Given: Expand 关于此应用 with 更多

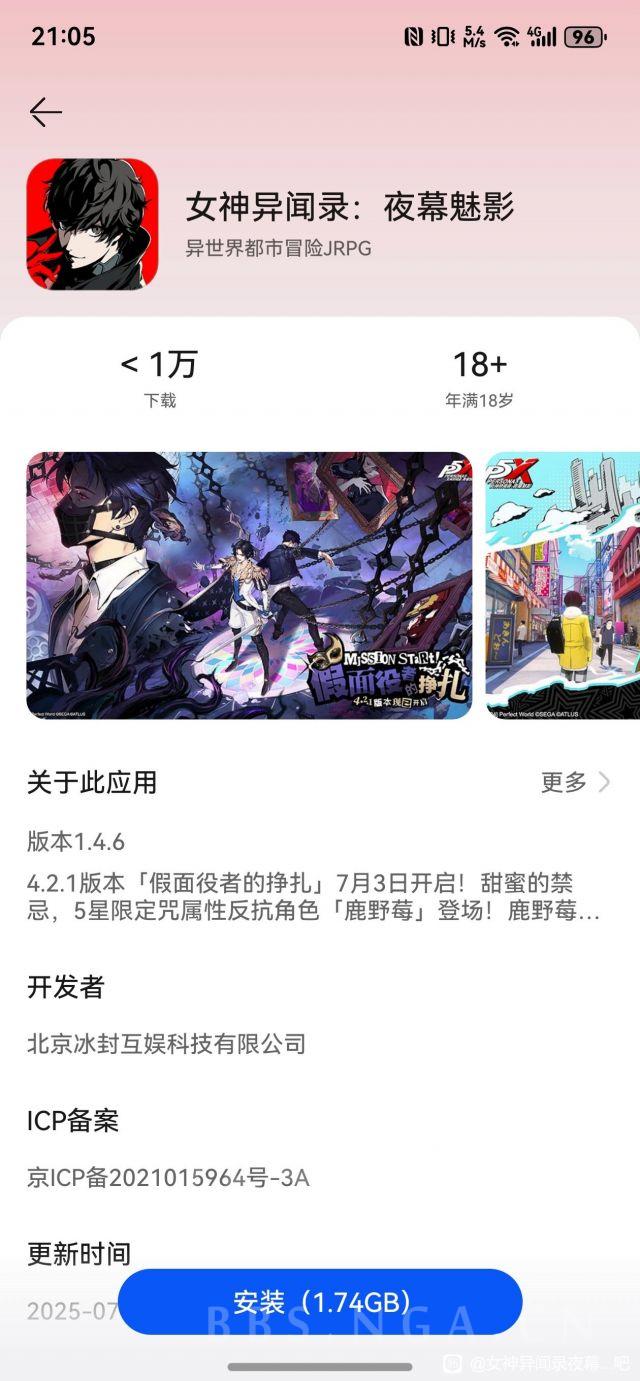Looking at the screenshot, I should (575, 782).
